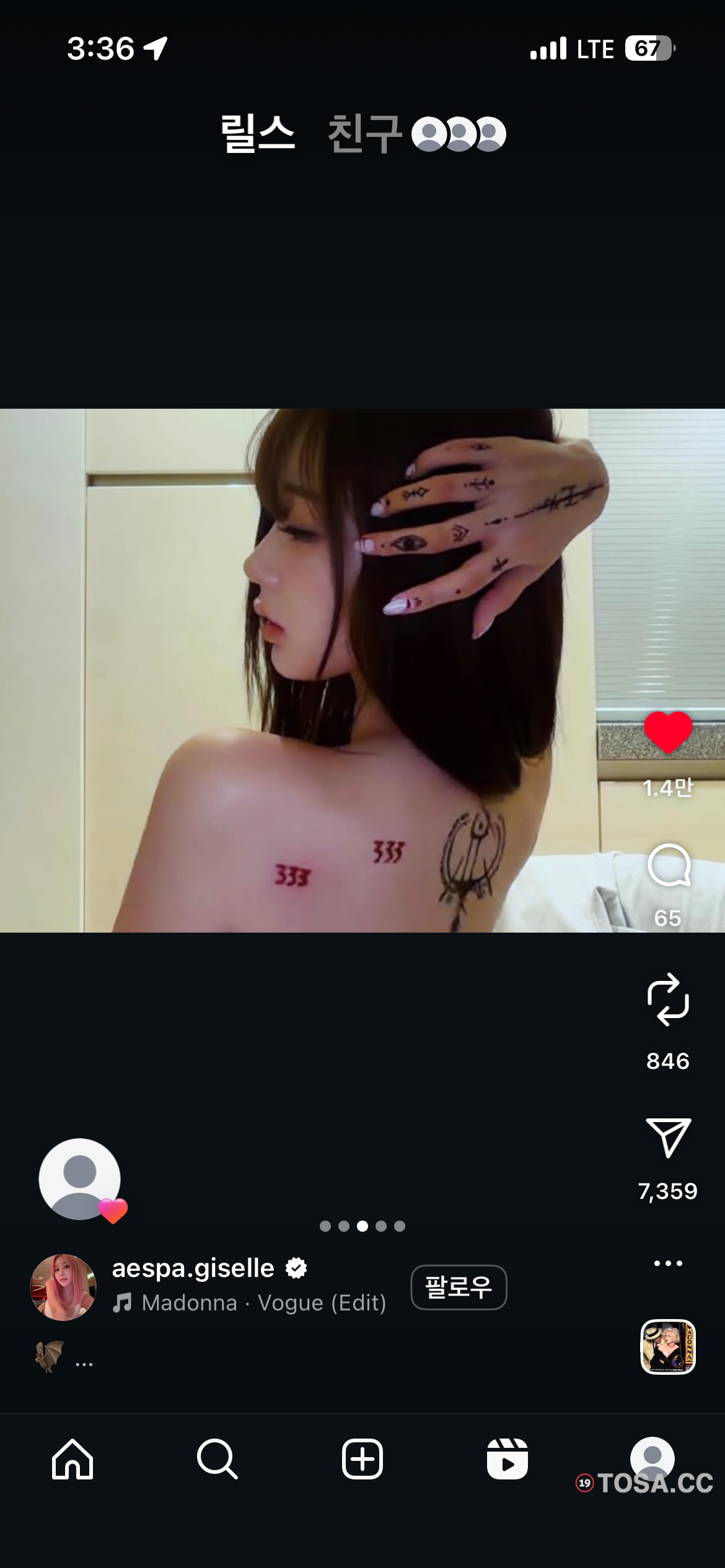
Task: Open the Search tab
Action: tap(217, 1459)
